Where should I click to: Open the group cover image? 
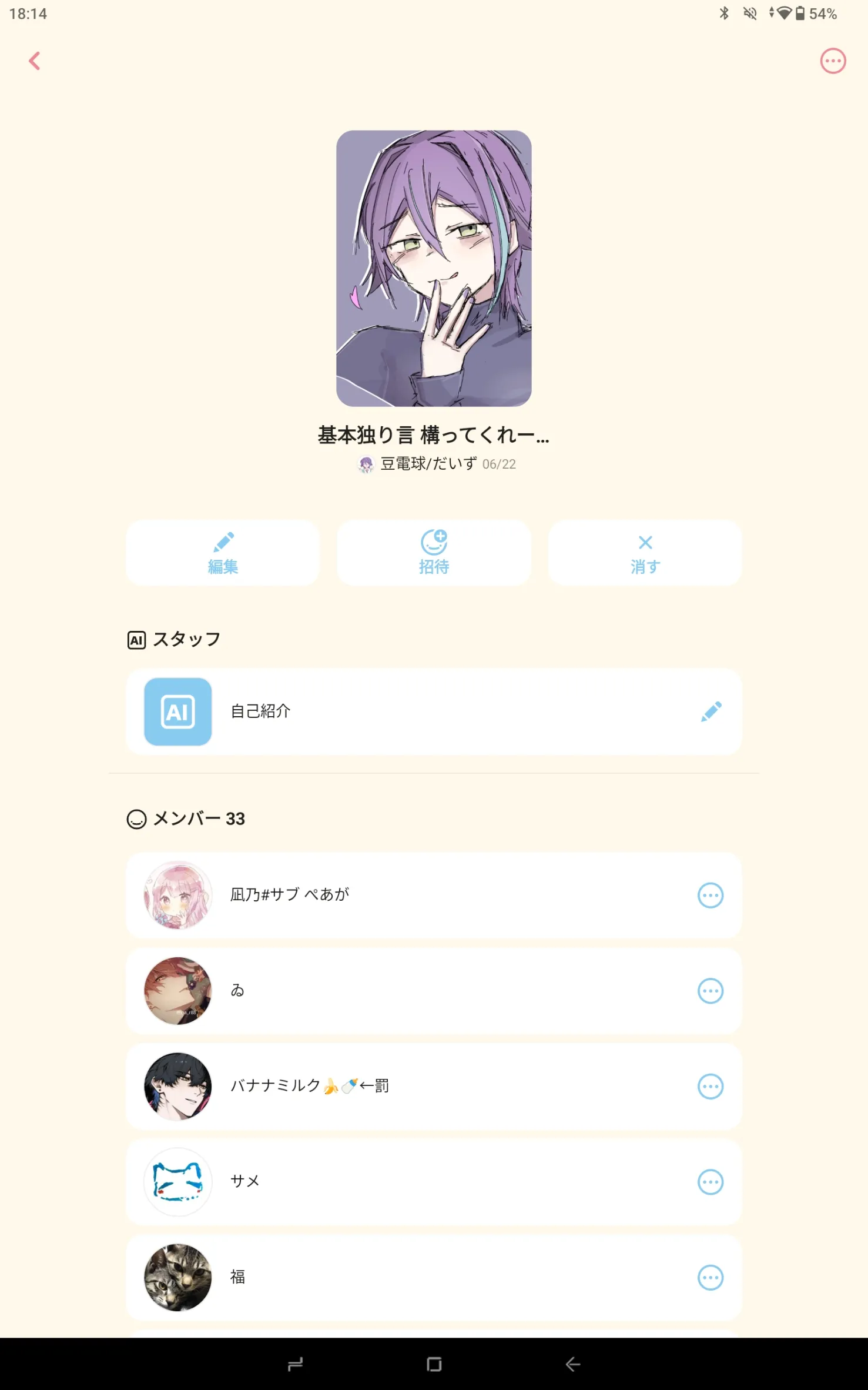[434, 268]
